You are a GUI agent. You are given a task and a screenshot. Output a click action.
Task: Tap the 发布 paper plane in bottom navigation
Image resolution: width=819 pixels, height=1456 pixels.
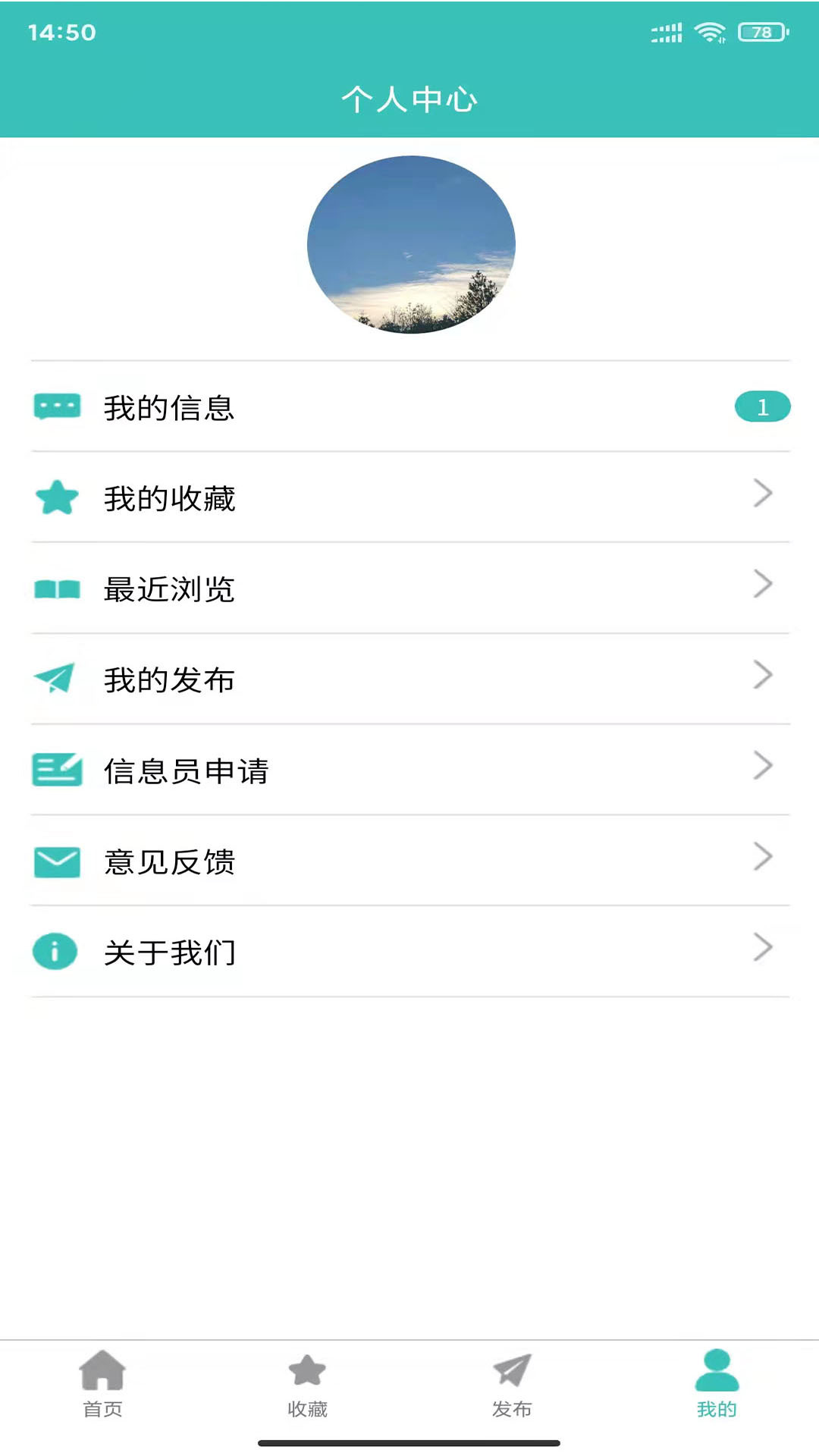point(511,1380)
